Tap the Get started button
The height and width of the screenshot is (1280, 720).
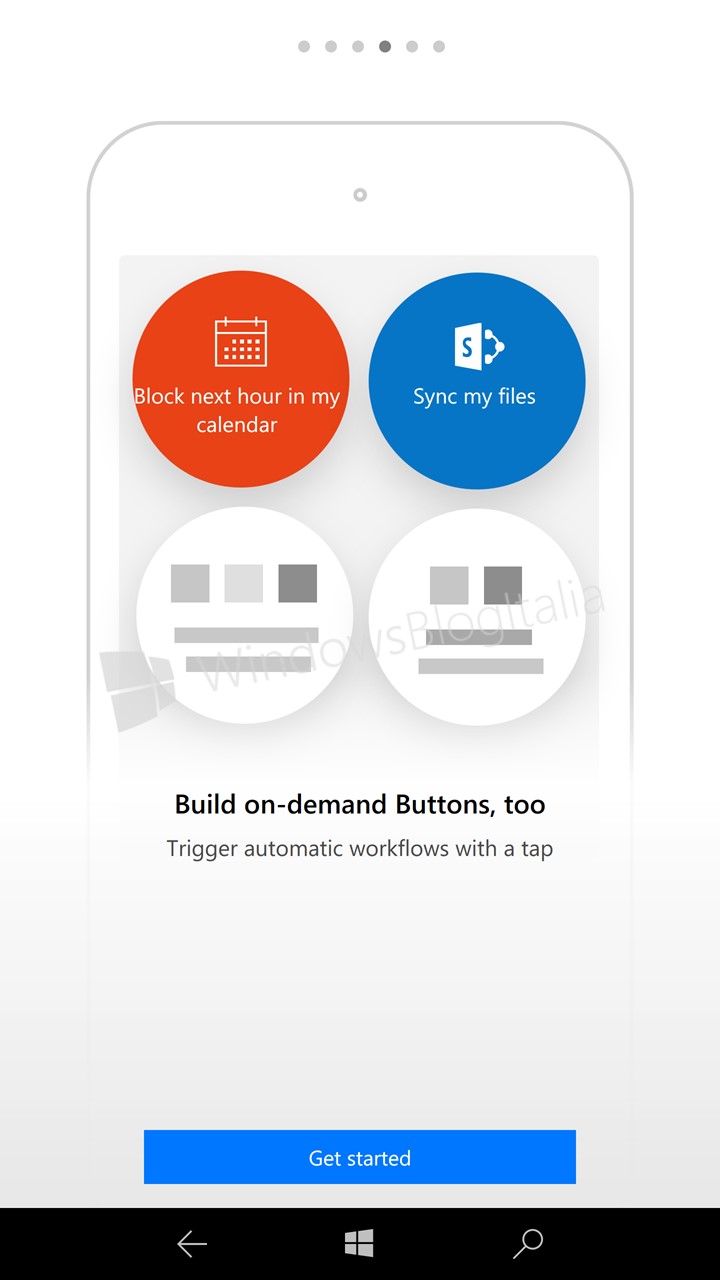click(360, 1157)
